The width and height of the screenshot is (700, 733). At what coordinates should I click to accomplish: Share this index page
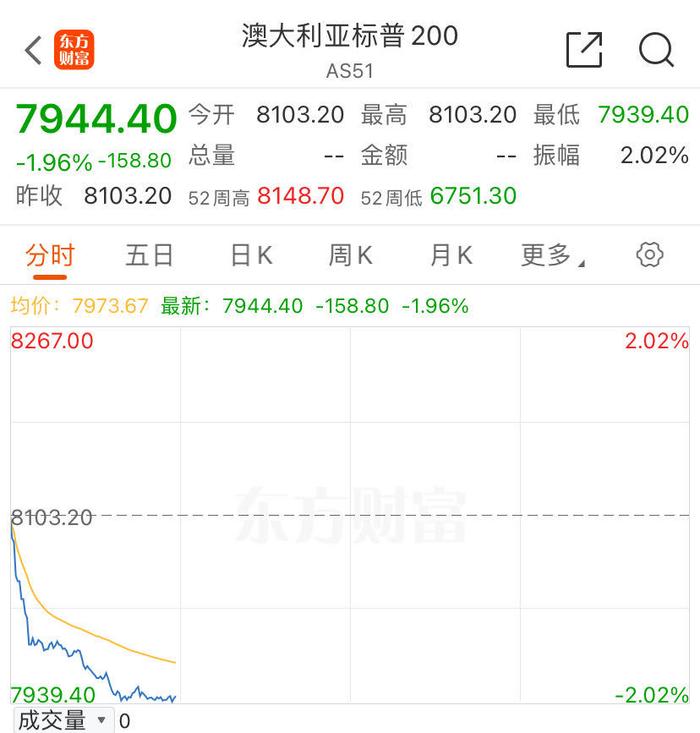tap(584, 49)
